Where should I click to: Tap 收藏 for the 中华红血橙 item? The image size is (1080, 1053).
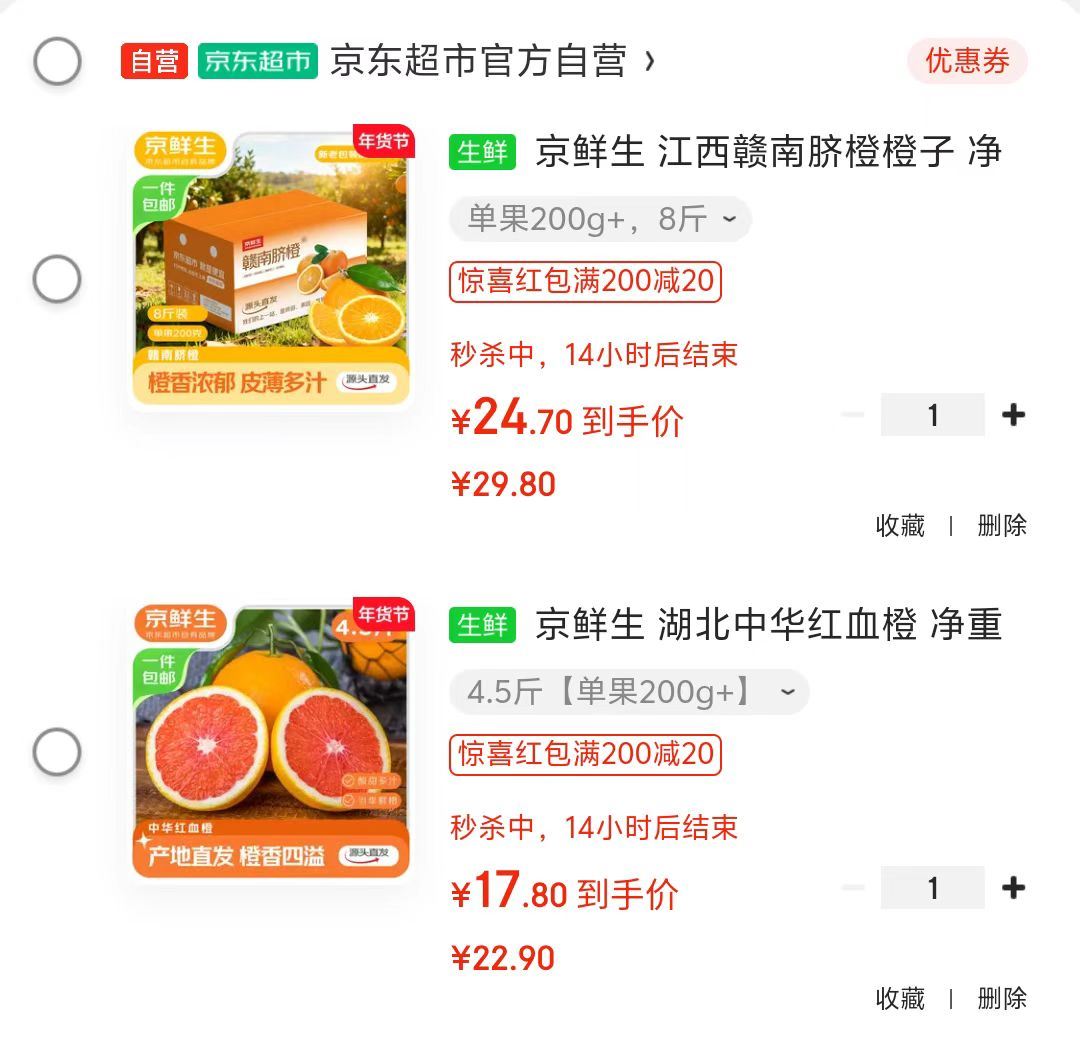[x=900, y=998]
